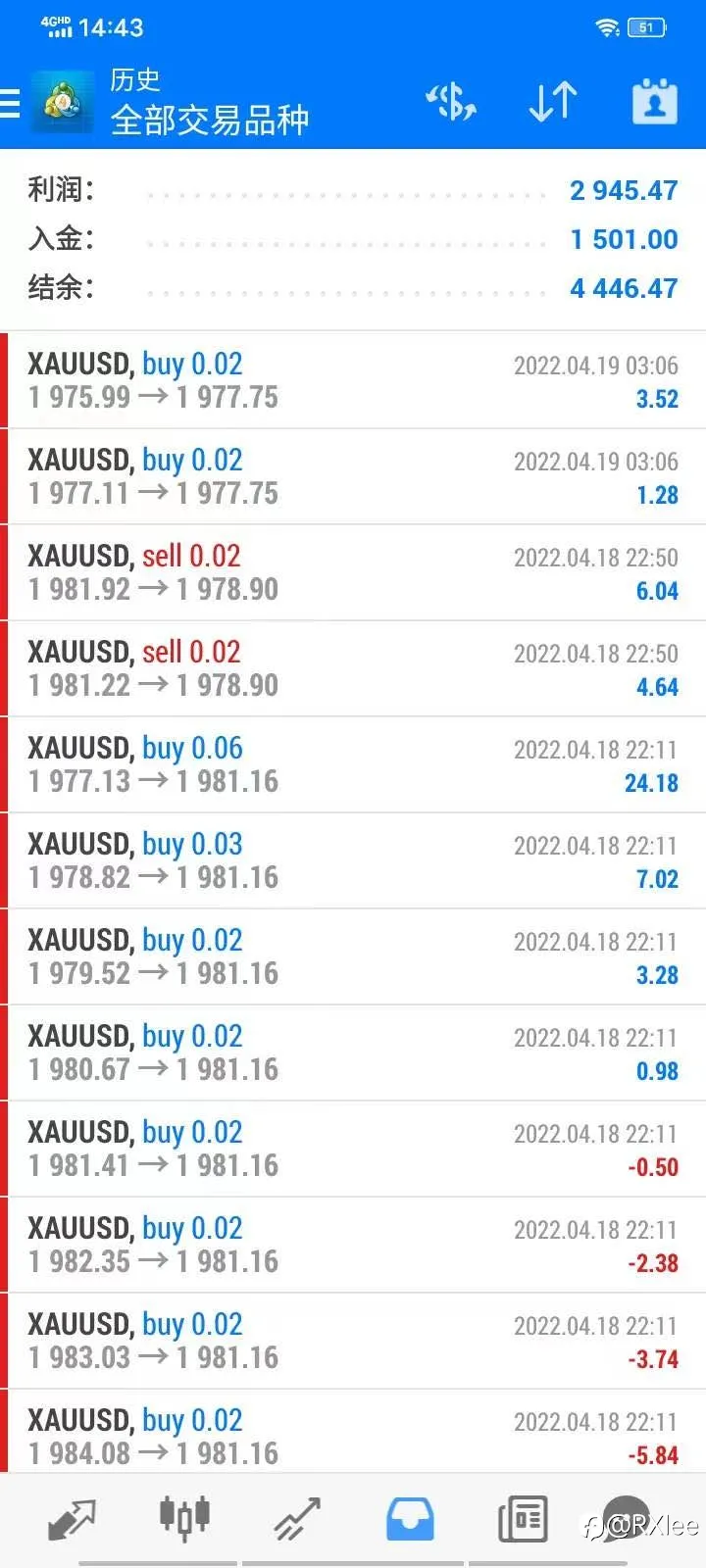Switch to the trade tab with trend line

coord(297,1520)
